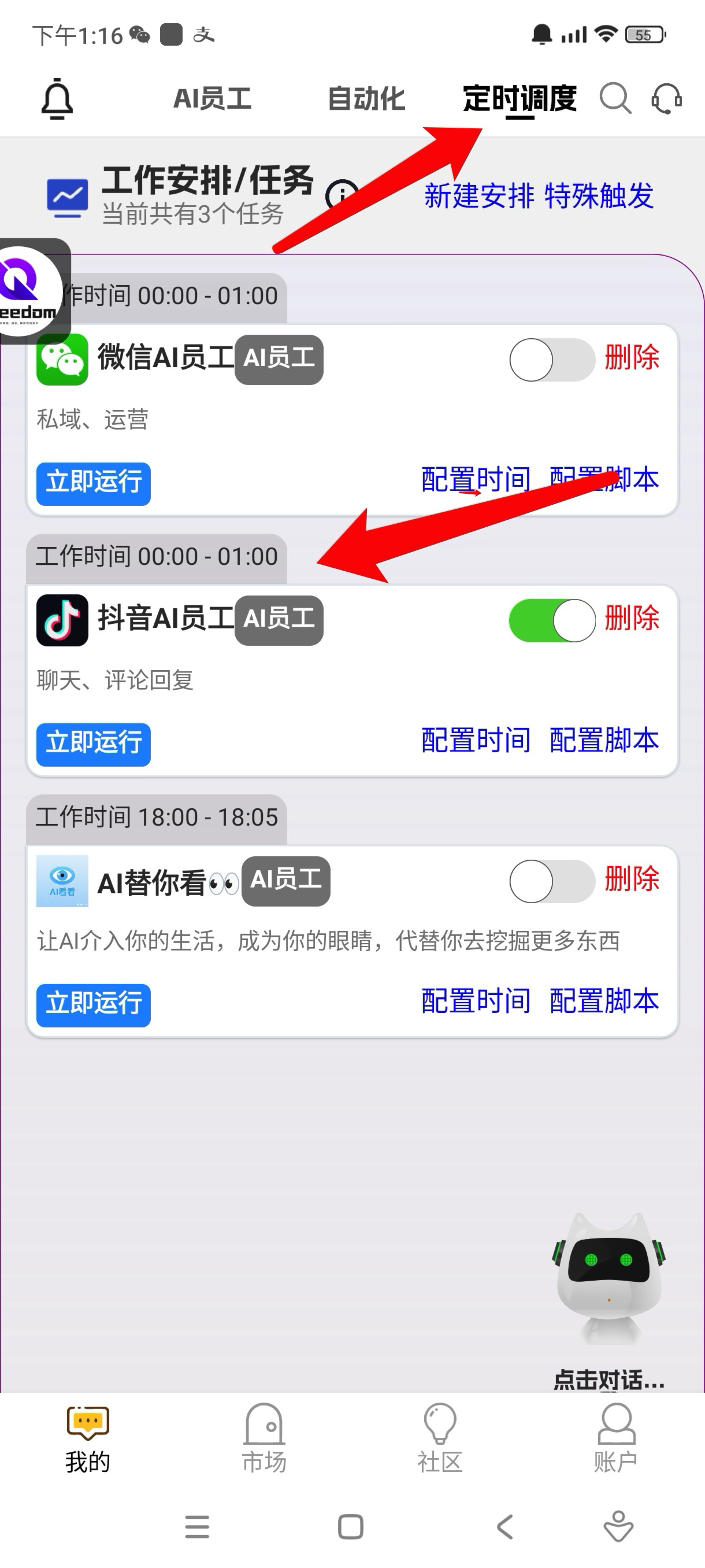705x1568 pixels.
Task: Delete the 抖音AI员工 task
Action: coord(632,619)
